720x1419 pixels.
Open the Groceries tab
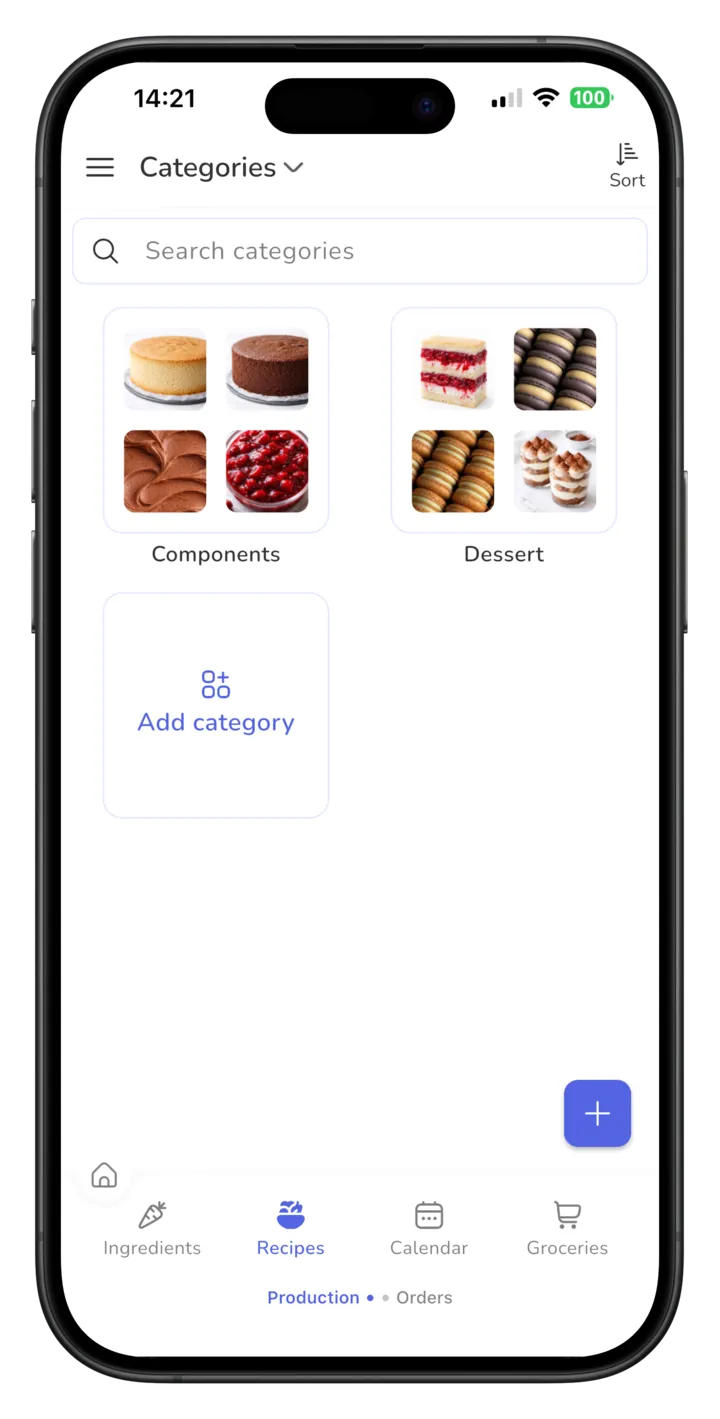click(567, 1229)
